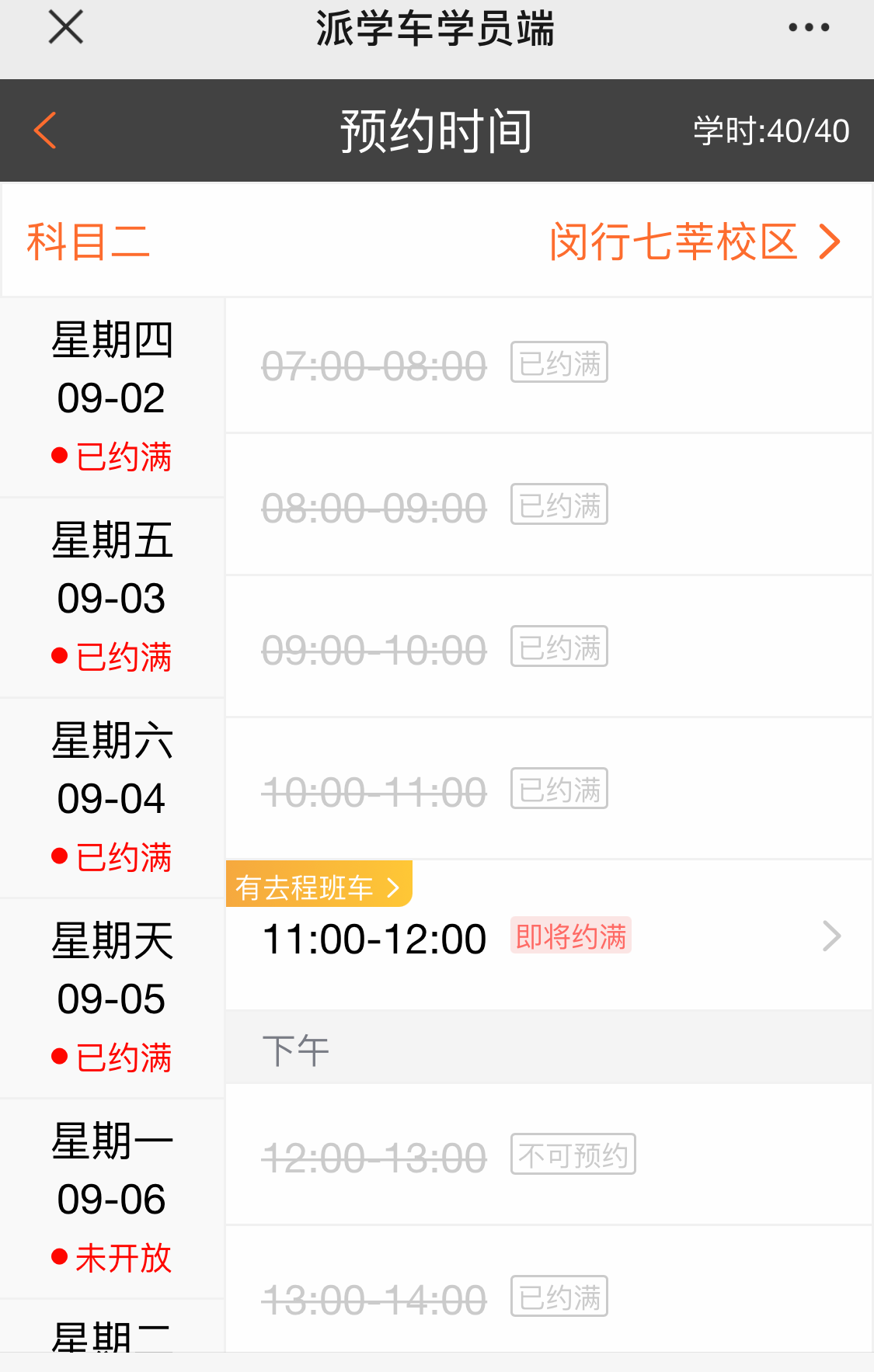Image resolution: width=874 pixels, height=1372 pixels.
Task: Switch to 星期六 09-04
Action: [112, 798]
